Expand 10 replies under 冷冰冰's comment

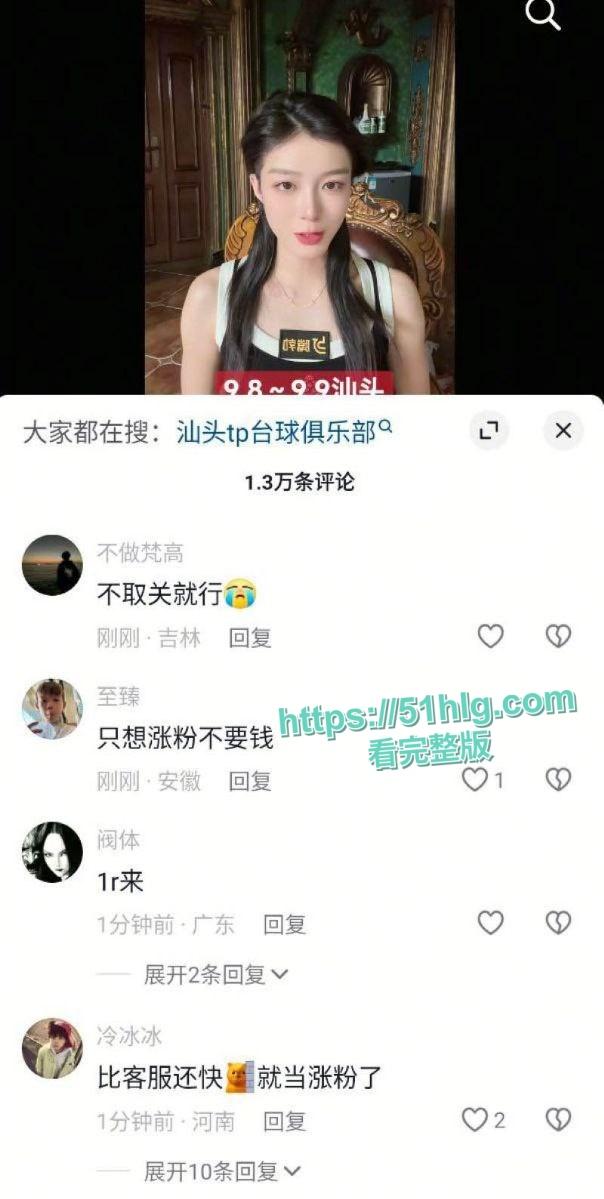pyautogui.click(x=222, y=1170)
